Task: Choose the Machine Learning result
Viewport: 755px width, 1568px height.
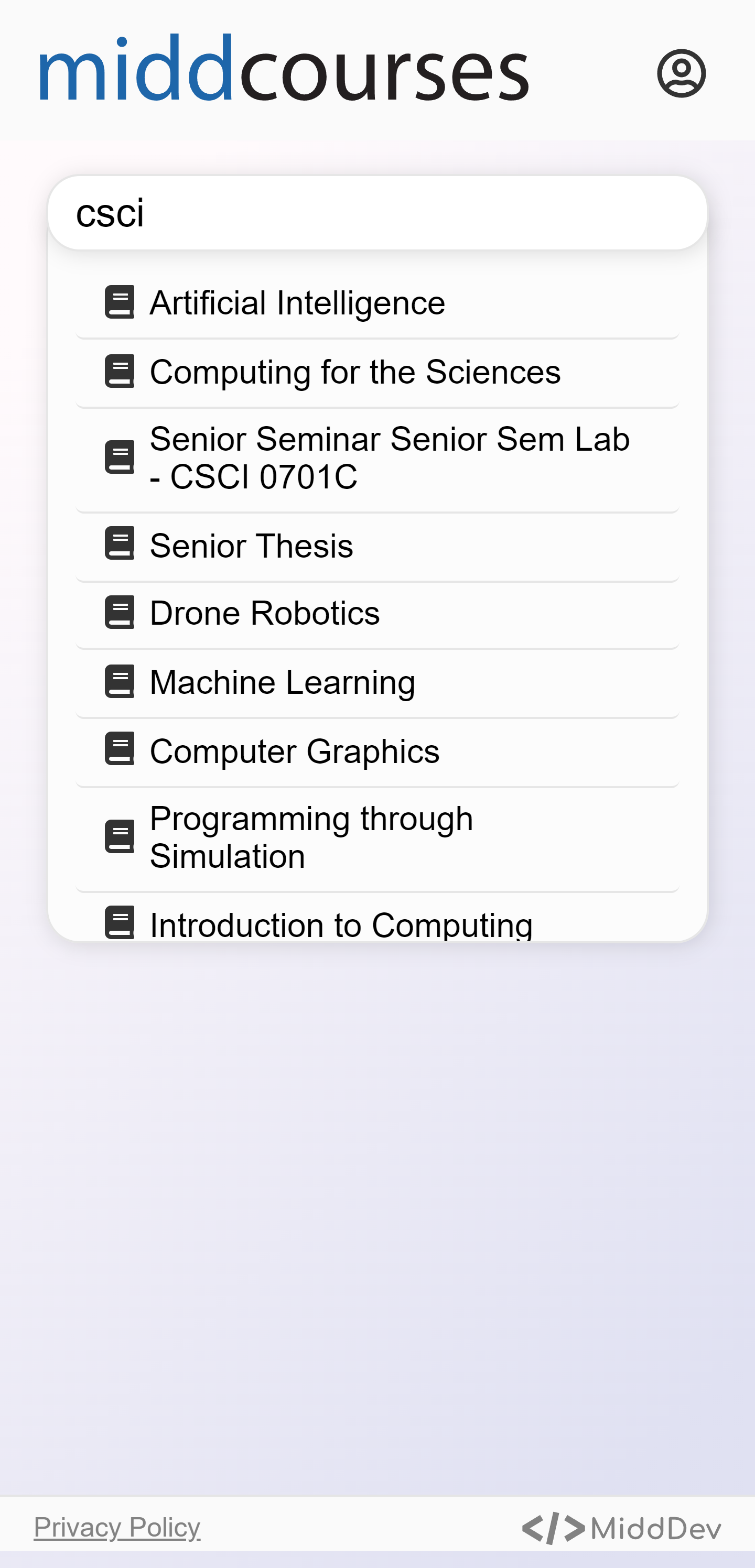Action: tap(377, 682)
